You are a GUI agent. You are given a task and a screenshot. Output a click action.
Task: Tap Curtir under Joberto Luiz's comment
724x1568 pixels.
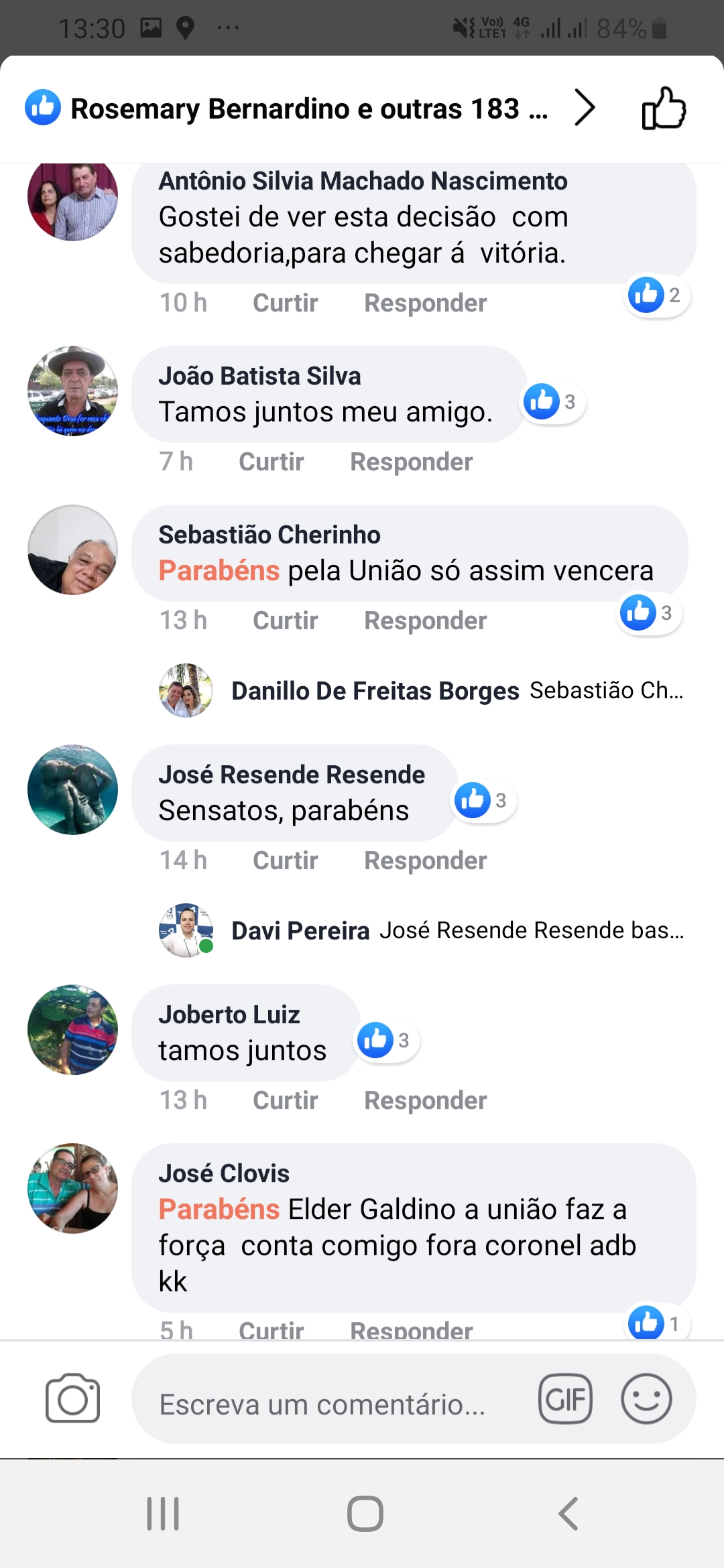pos(285,1100)
